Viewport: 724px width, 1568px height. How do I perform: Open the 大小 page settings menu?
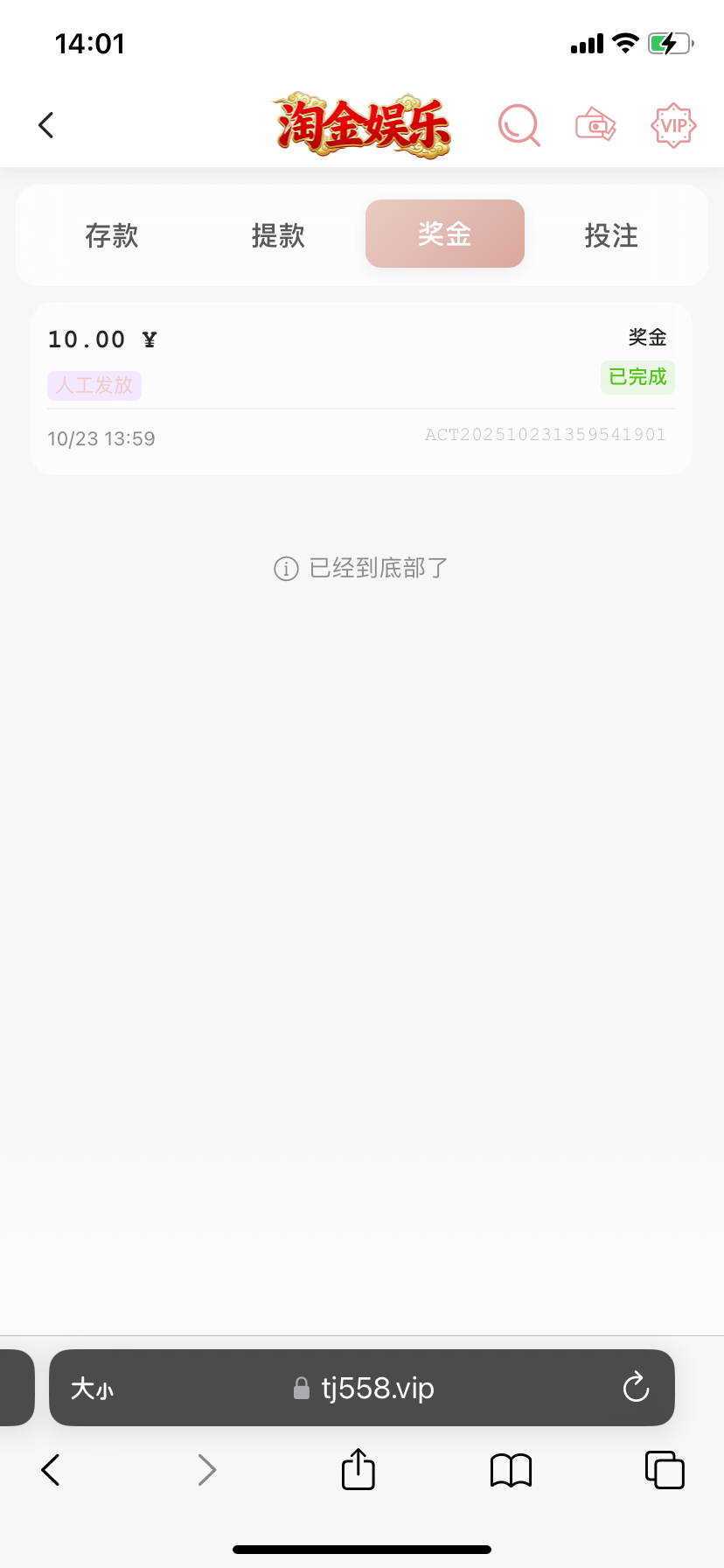tap(92, 1389)
